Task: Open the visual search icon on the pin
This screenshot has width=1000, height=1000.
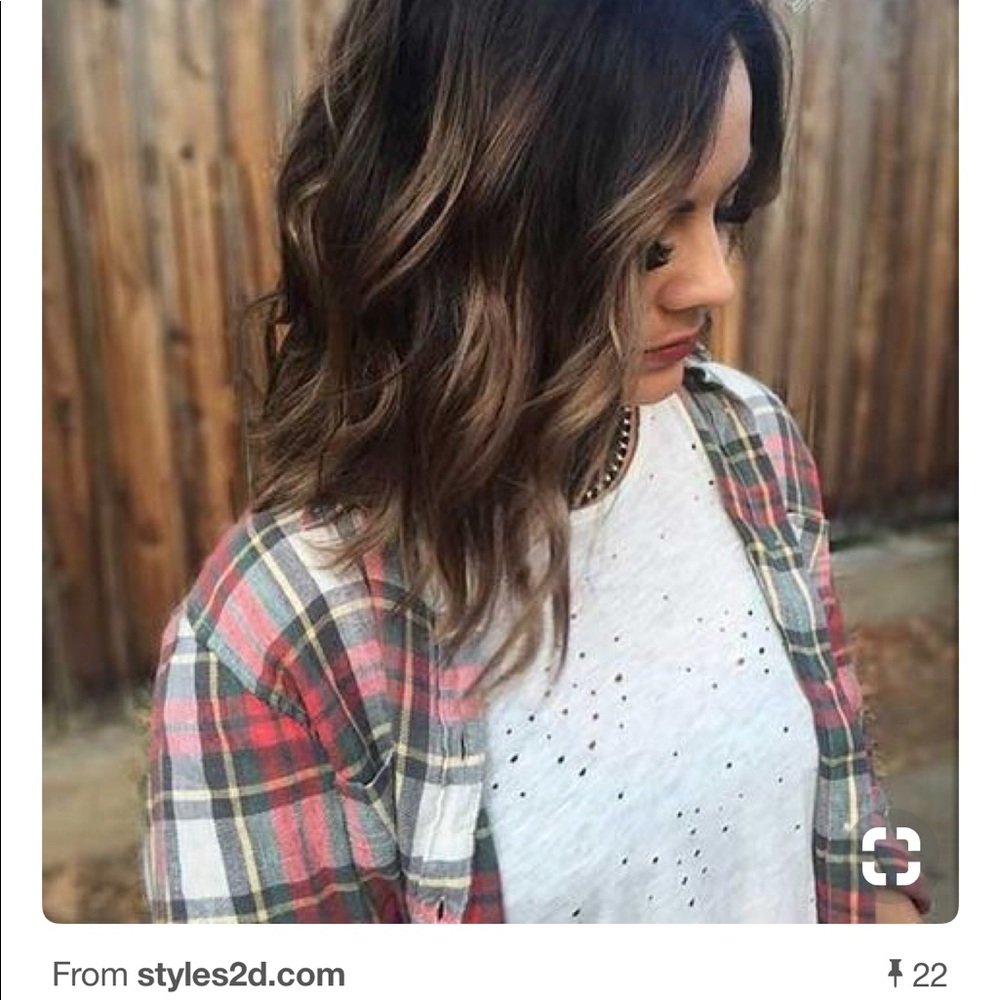Action: point(890,856)
